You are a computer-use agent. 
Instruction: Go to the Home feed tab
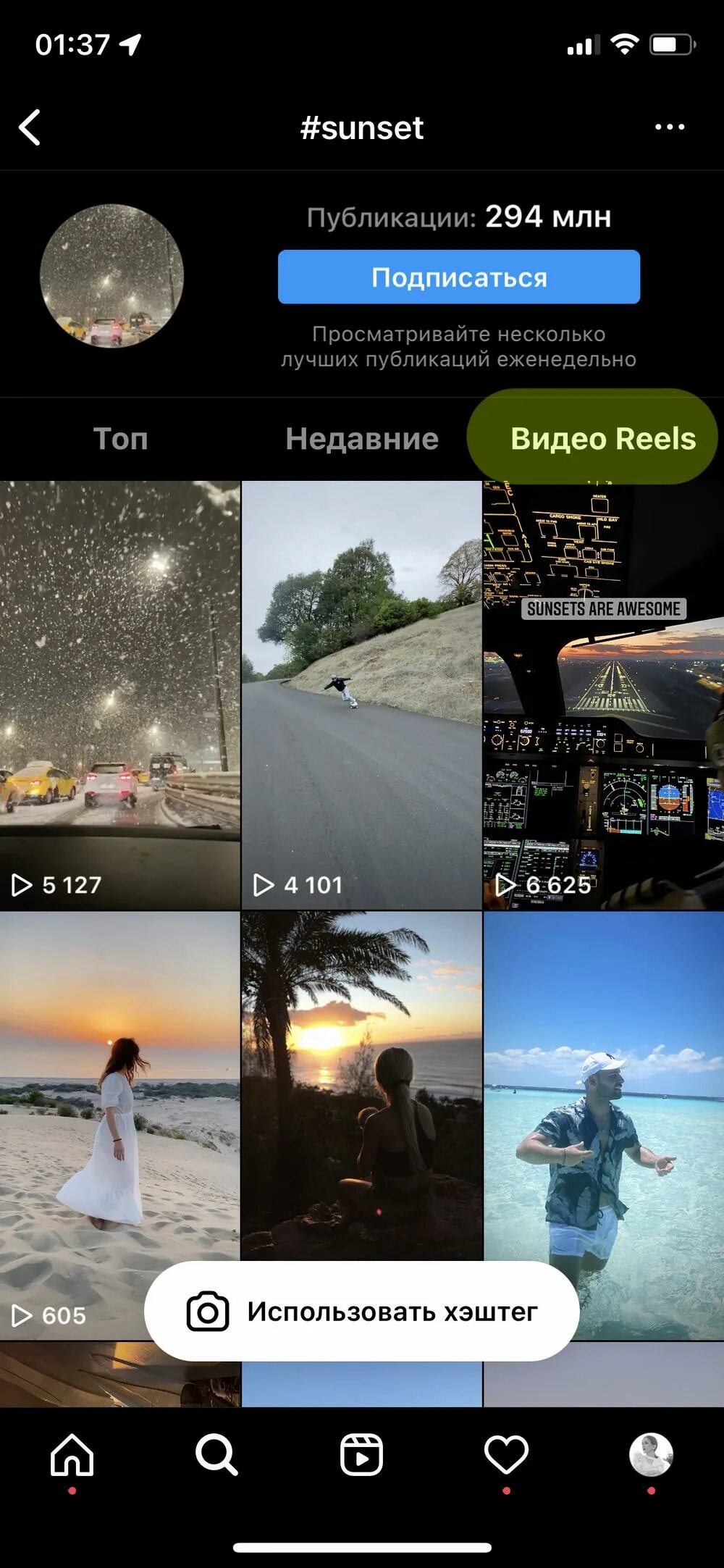point(72,1454)
